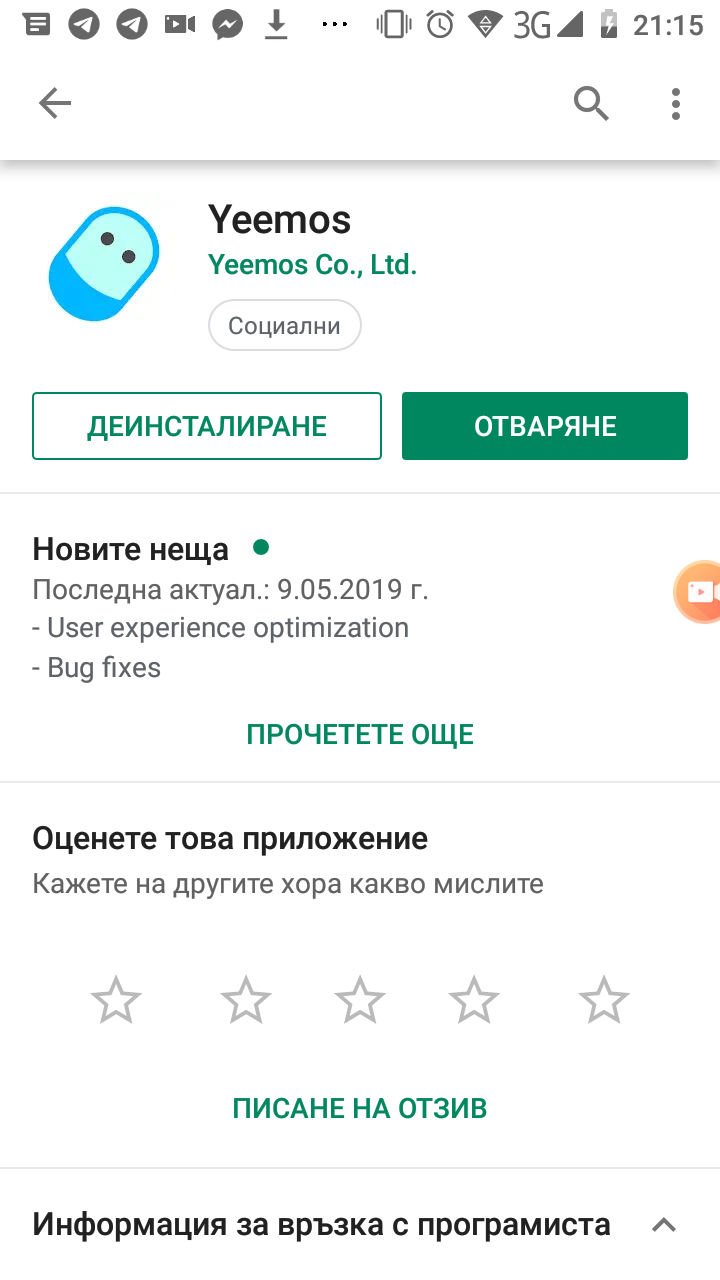The width and height of the screenshot is (720, 1280).
Task: Rate the app one star
Action: (116, 1000)
